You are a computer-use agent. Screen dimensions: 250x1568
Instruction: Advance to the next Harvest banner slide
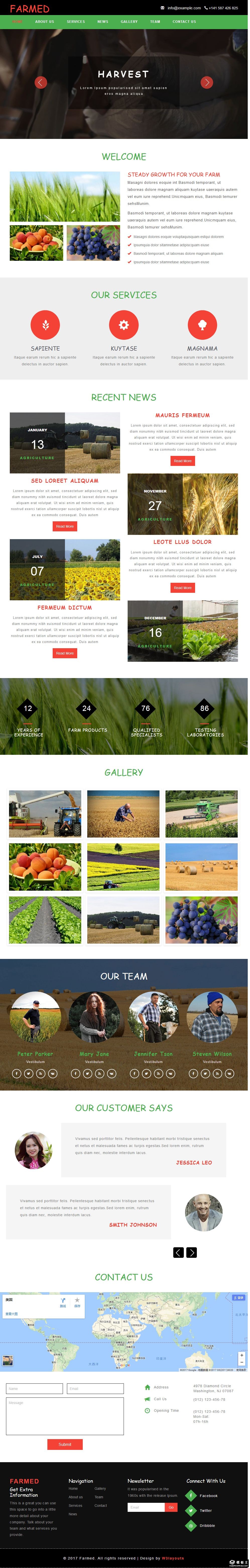(207, 82)
